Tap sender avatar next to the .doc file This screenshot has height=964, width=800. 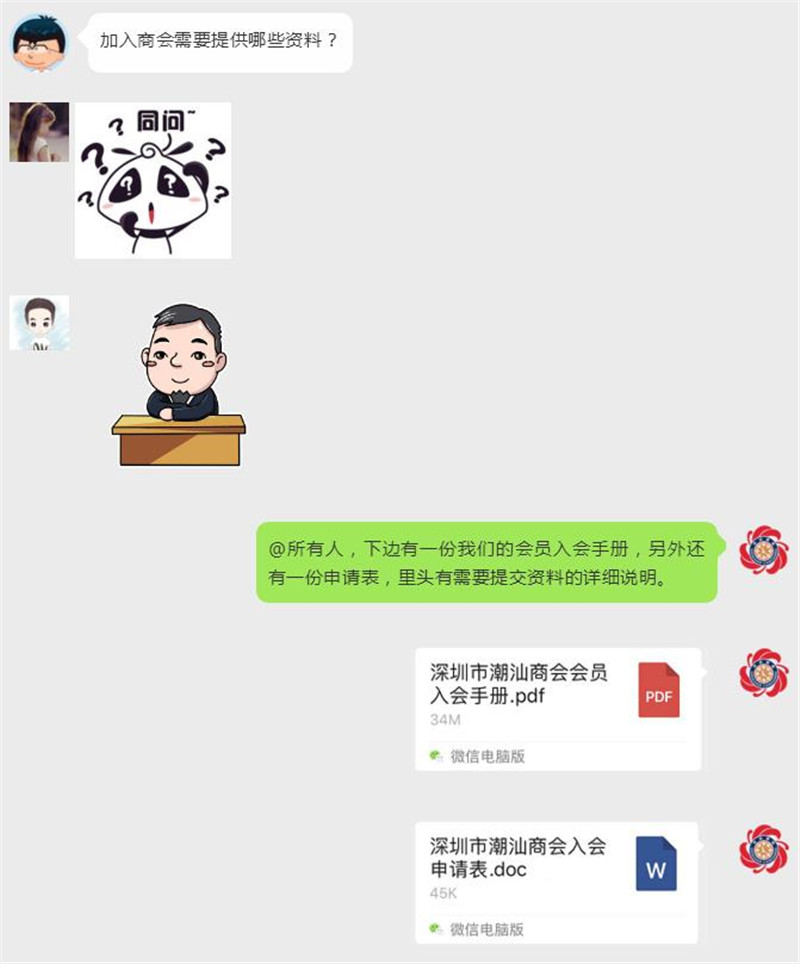click(763, 848)
